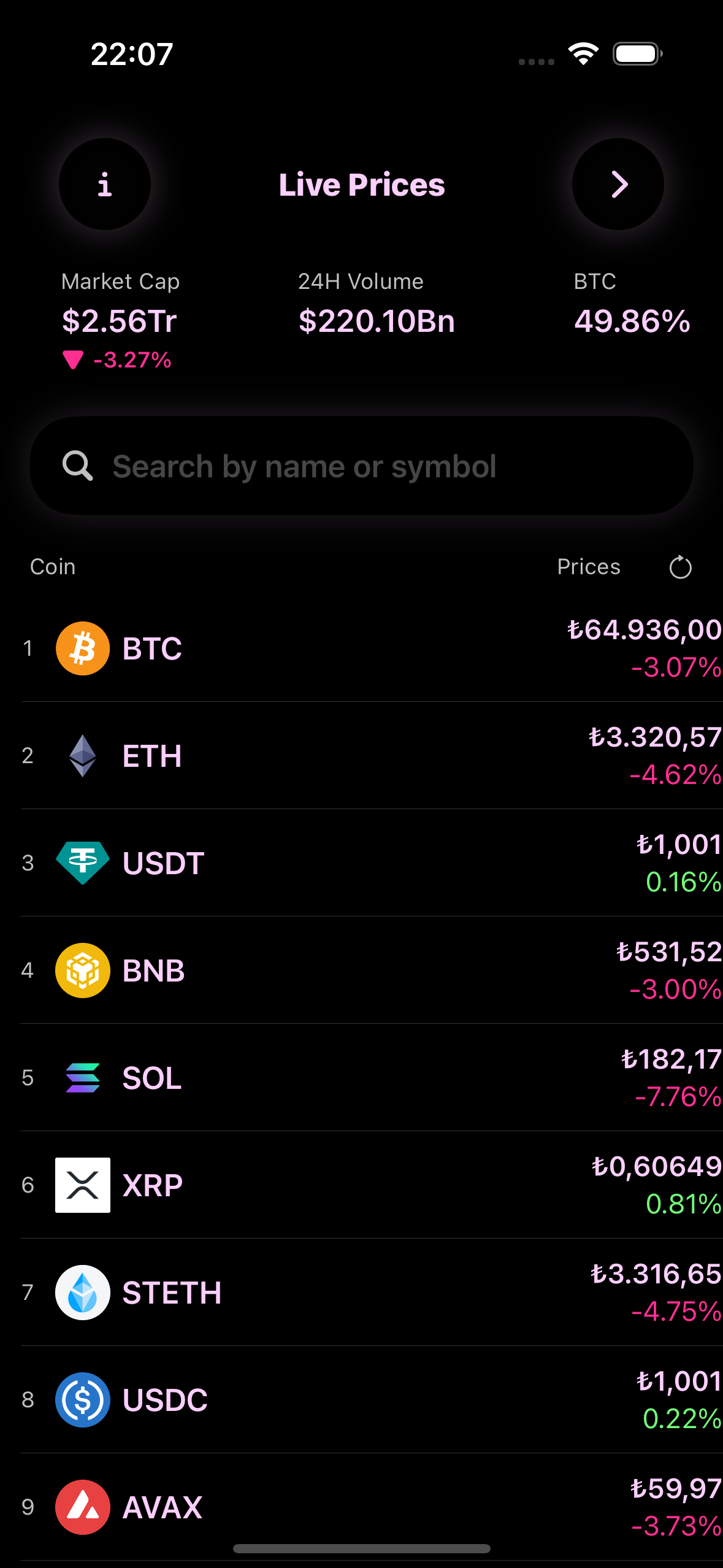Screen dimensions: 723x1568
Task: Tap the right arrow next to Live Prices
Action: pos(618,184)
